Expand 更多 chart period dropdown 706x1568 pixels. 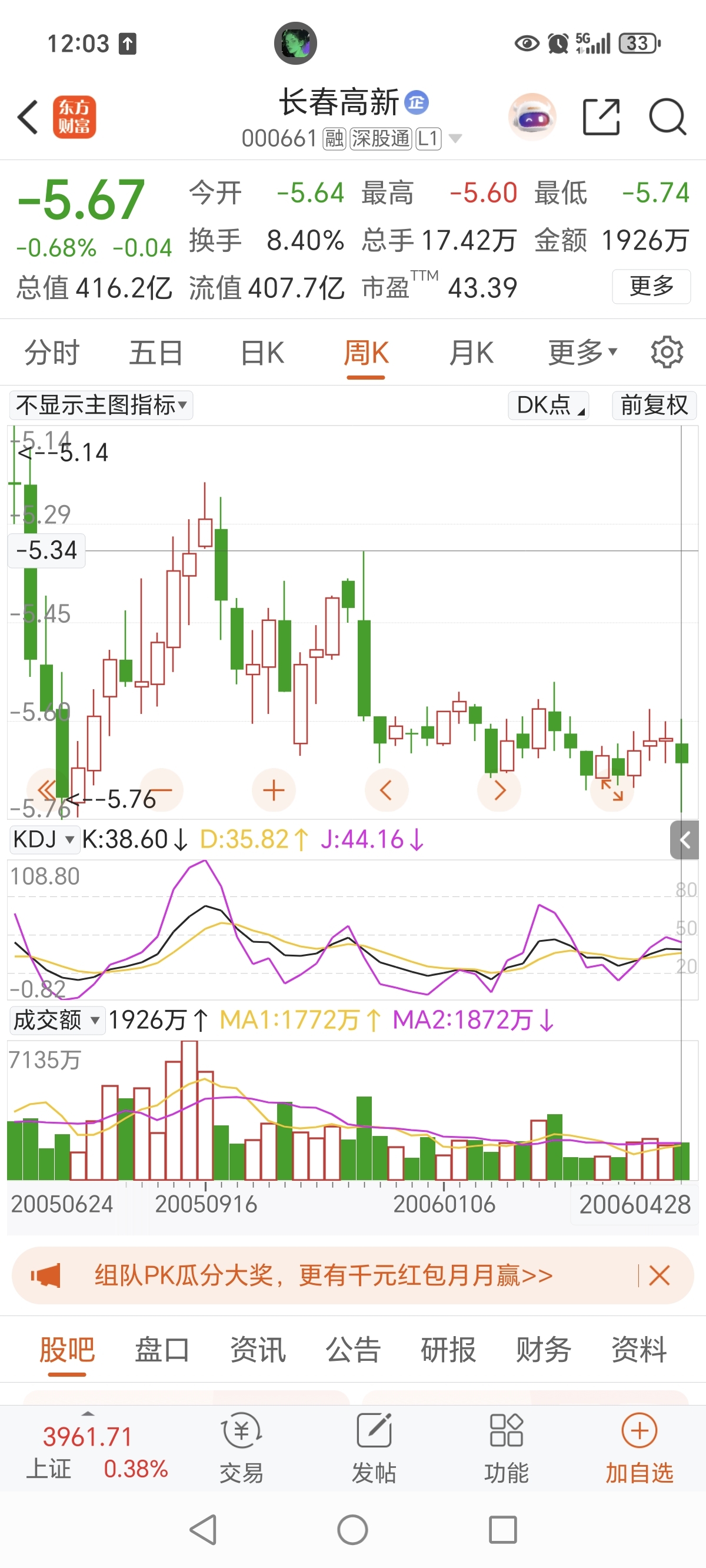582,353
